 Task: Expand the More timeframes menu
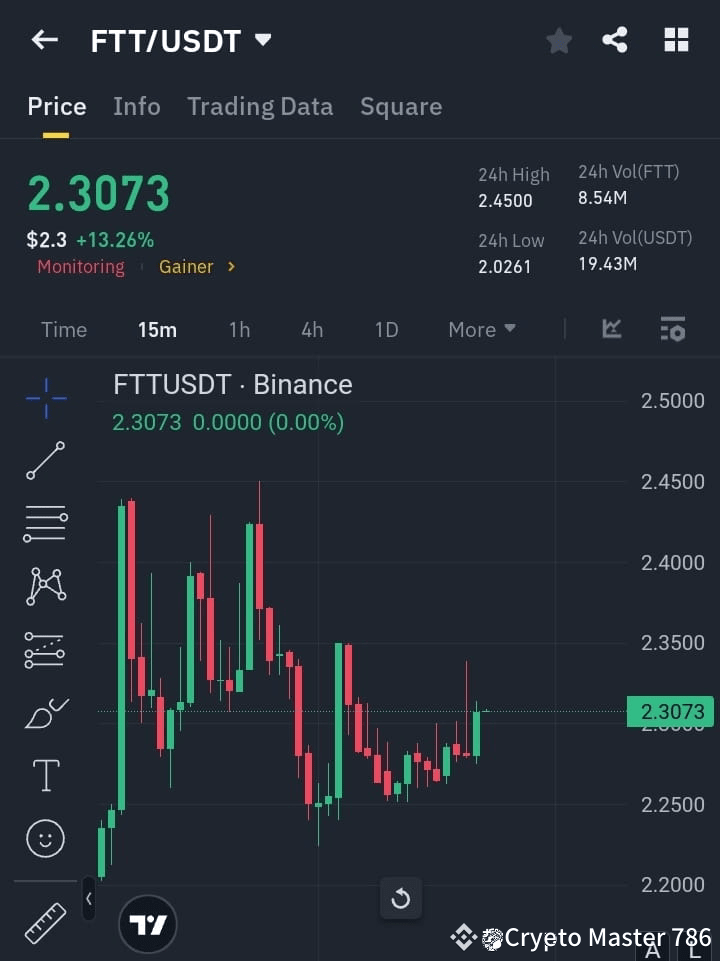pyautogui.click(x=481, y=329)
